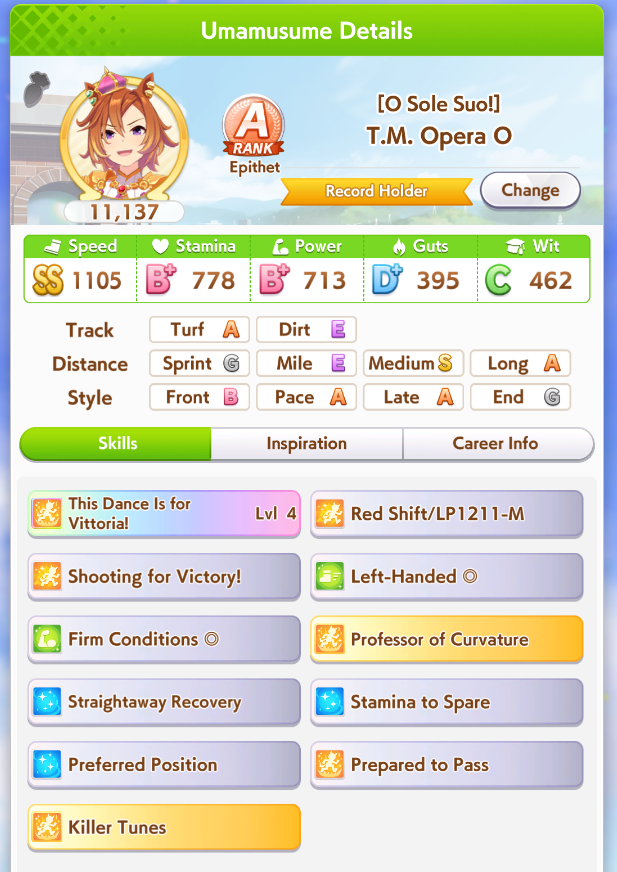
Task: View Professor of Curvature skill details
Action: pyautogui.click(x=446, y=639)
